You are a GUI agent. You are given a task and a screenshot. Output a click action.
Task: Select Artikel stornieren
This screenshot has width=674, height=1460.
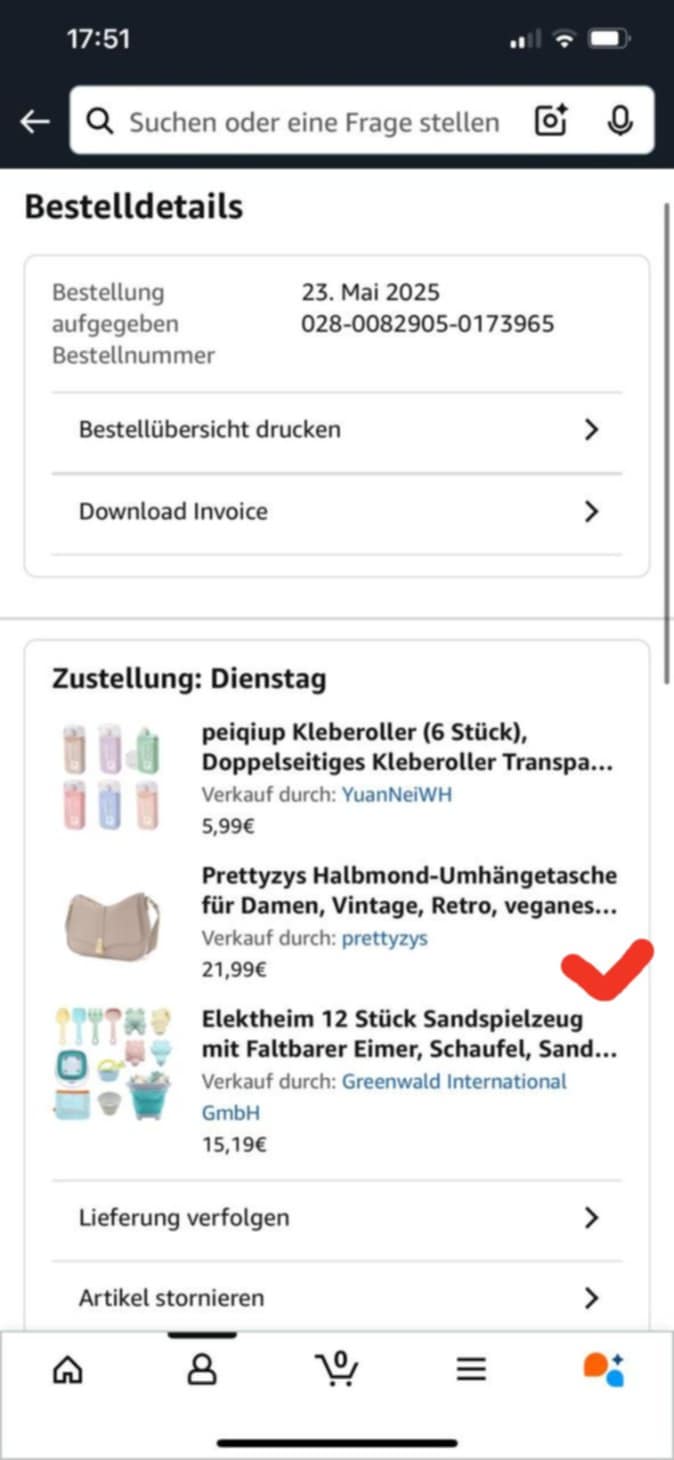click(336, 1298)
